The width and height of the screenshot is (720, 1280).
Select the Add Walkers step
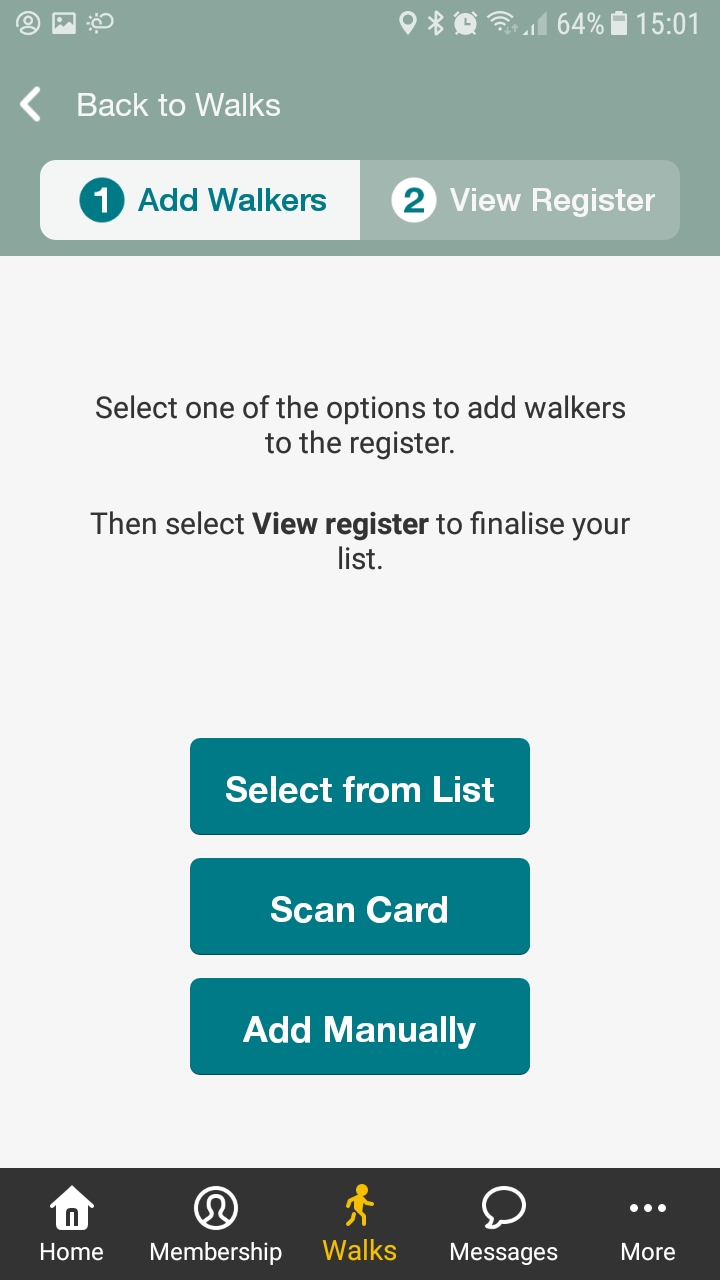coord(200,200)
